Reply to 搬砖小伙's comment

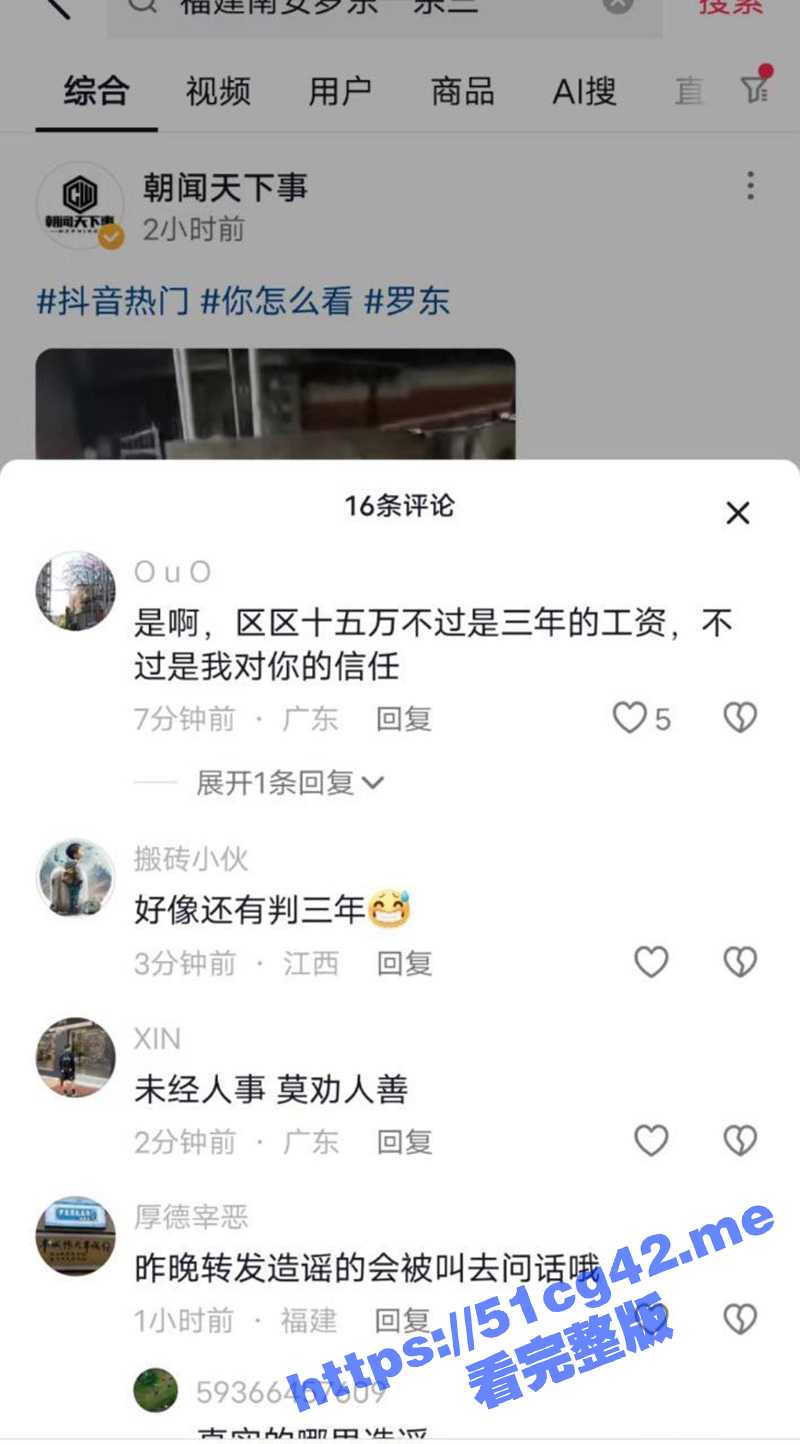[x=403, y=963]
